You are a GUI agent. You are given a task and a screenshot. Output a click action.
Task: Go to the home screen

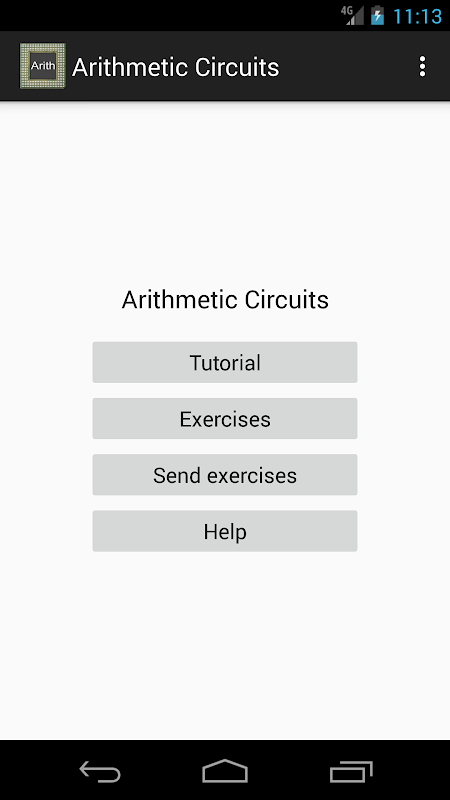pos(225,771)
